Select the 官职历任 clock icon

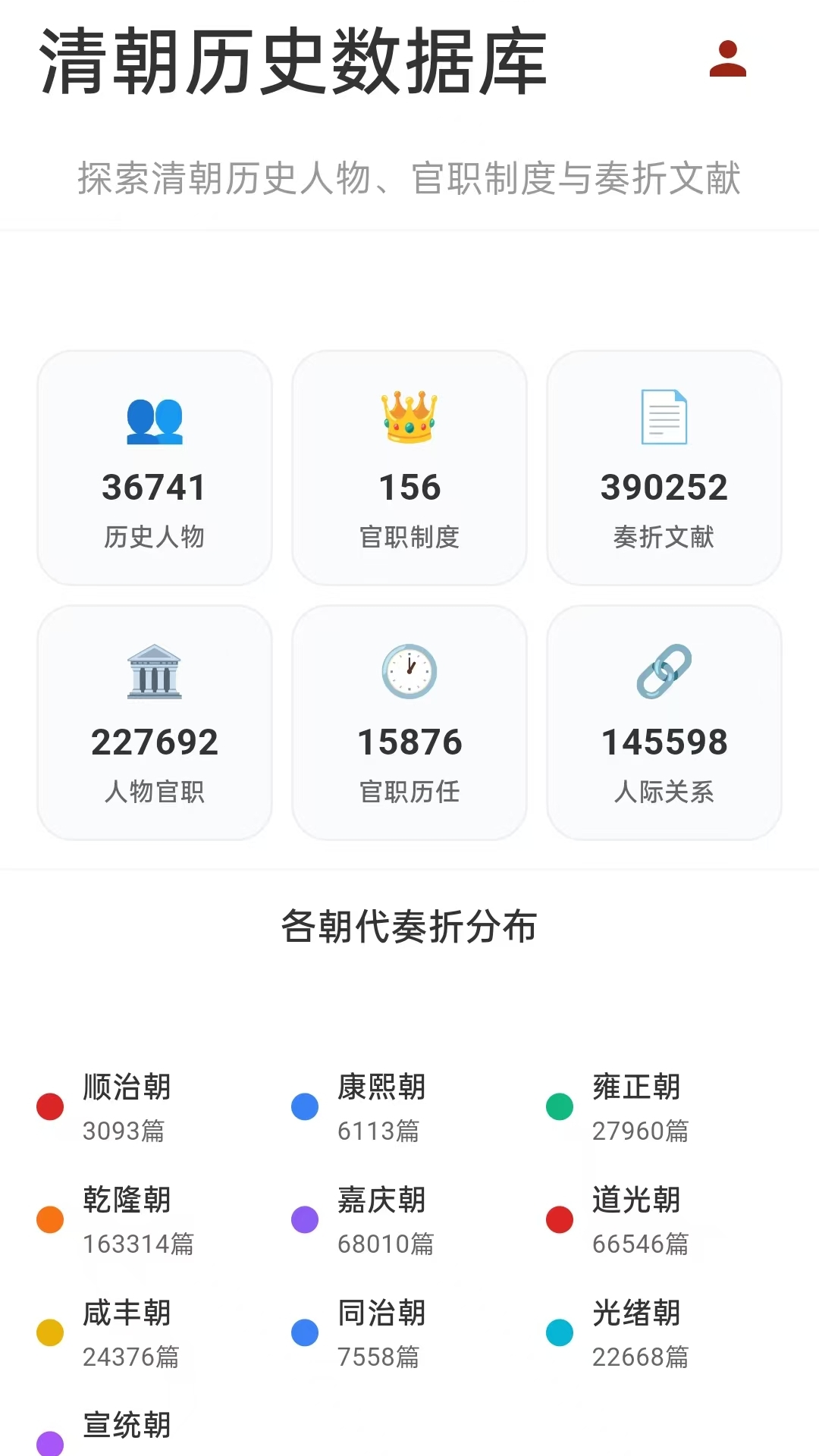pos(409,673)
